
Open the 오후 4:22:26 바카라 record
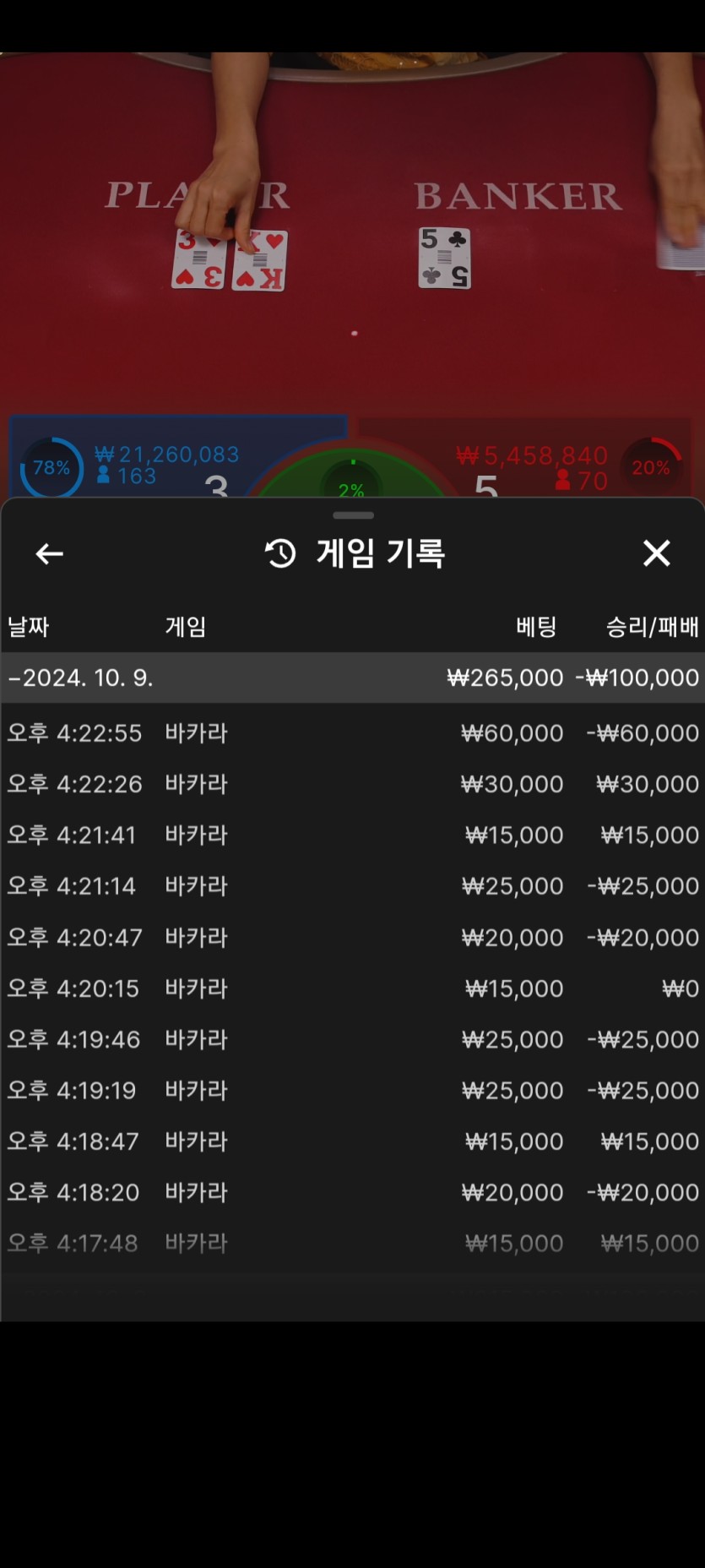pos(353,784)
